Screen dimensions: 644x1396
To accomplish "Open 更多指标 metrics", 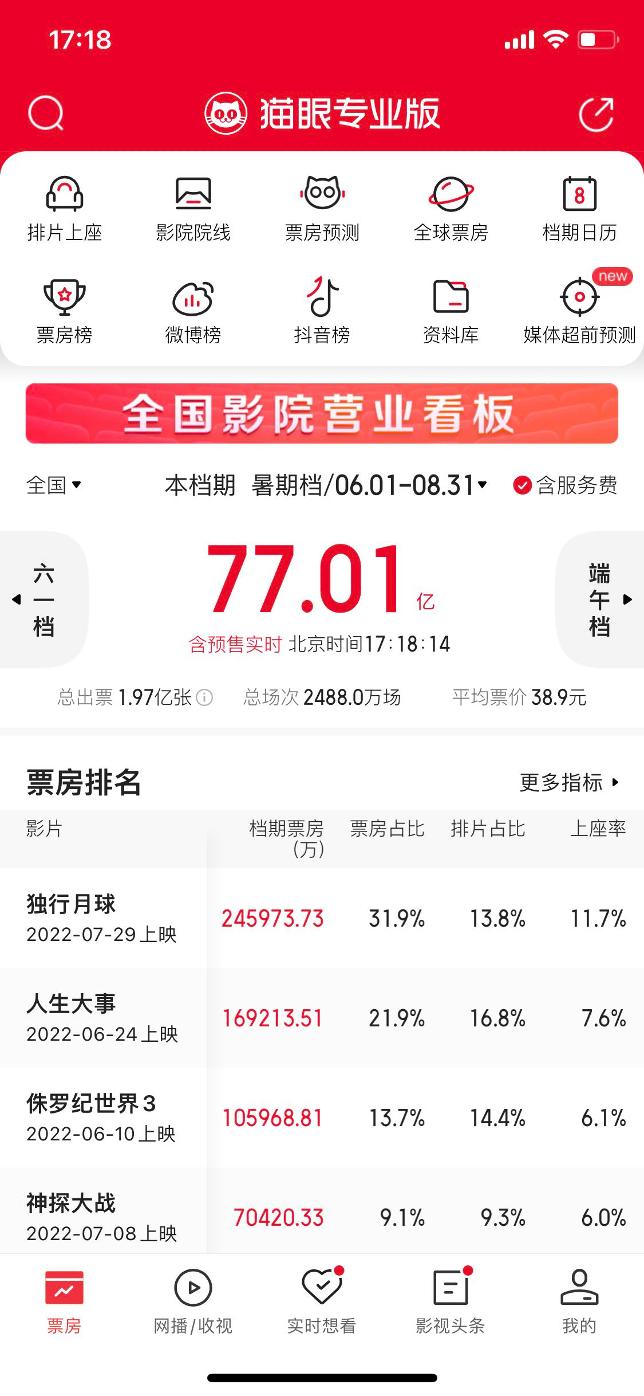I will (570, 782).
